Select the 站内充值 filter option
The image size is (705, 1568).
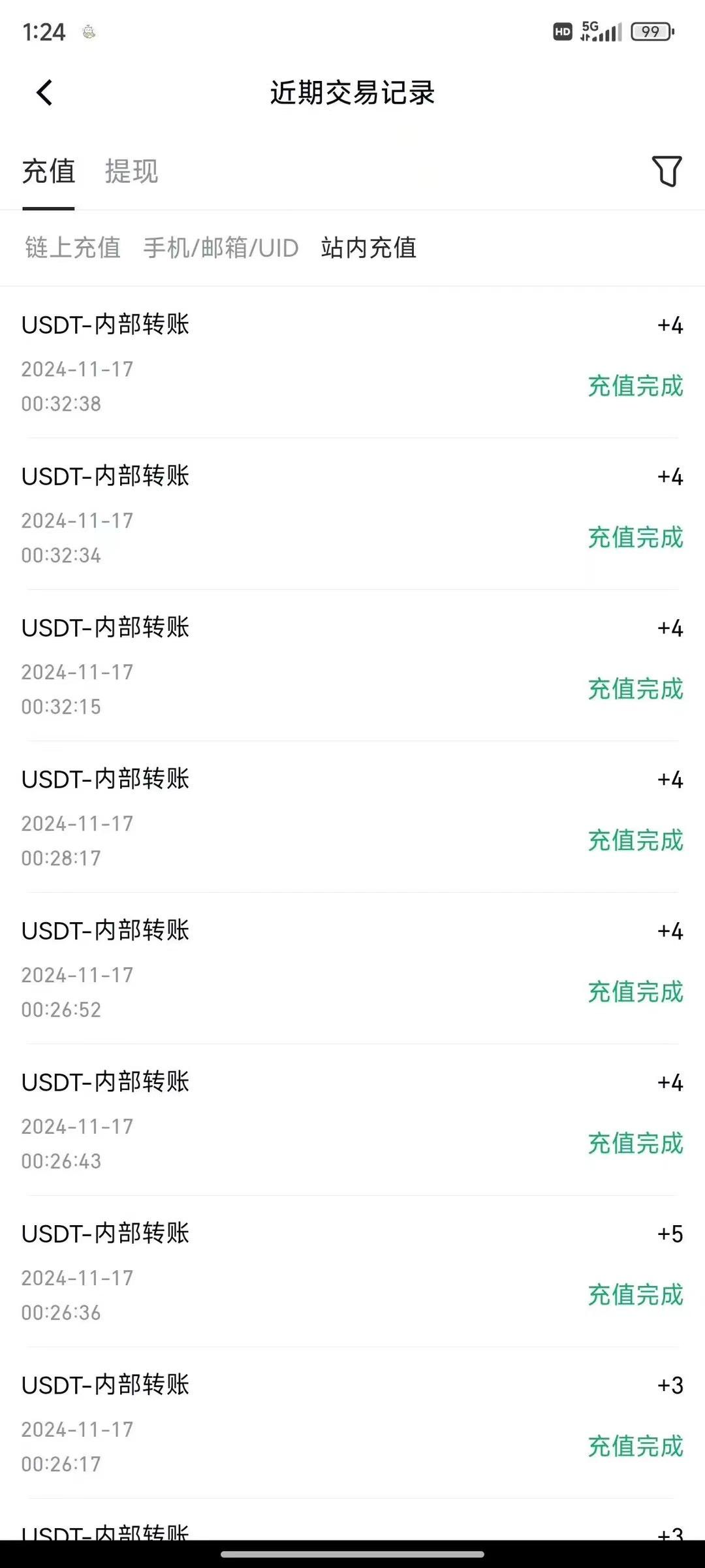(369, 249)
